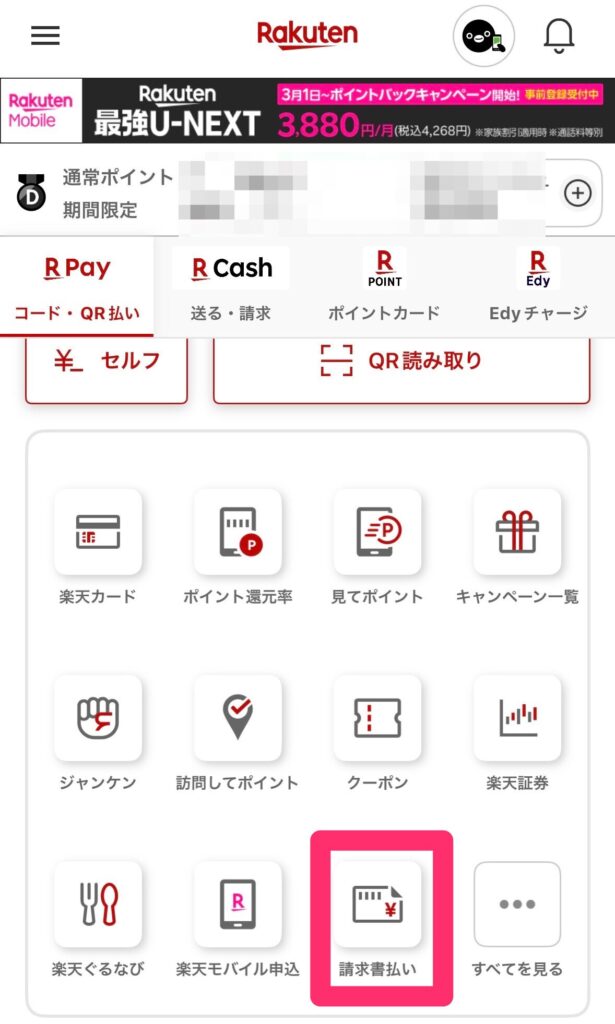
Task: Switch to the Edyチャージ tab
Action: (538, 287)
